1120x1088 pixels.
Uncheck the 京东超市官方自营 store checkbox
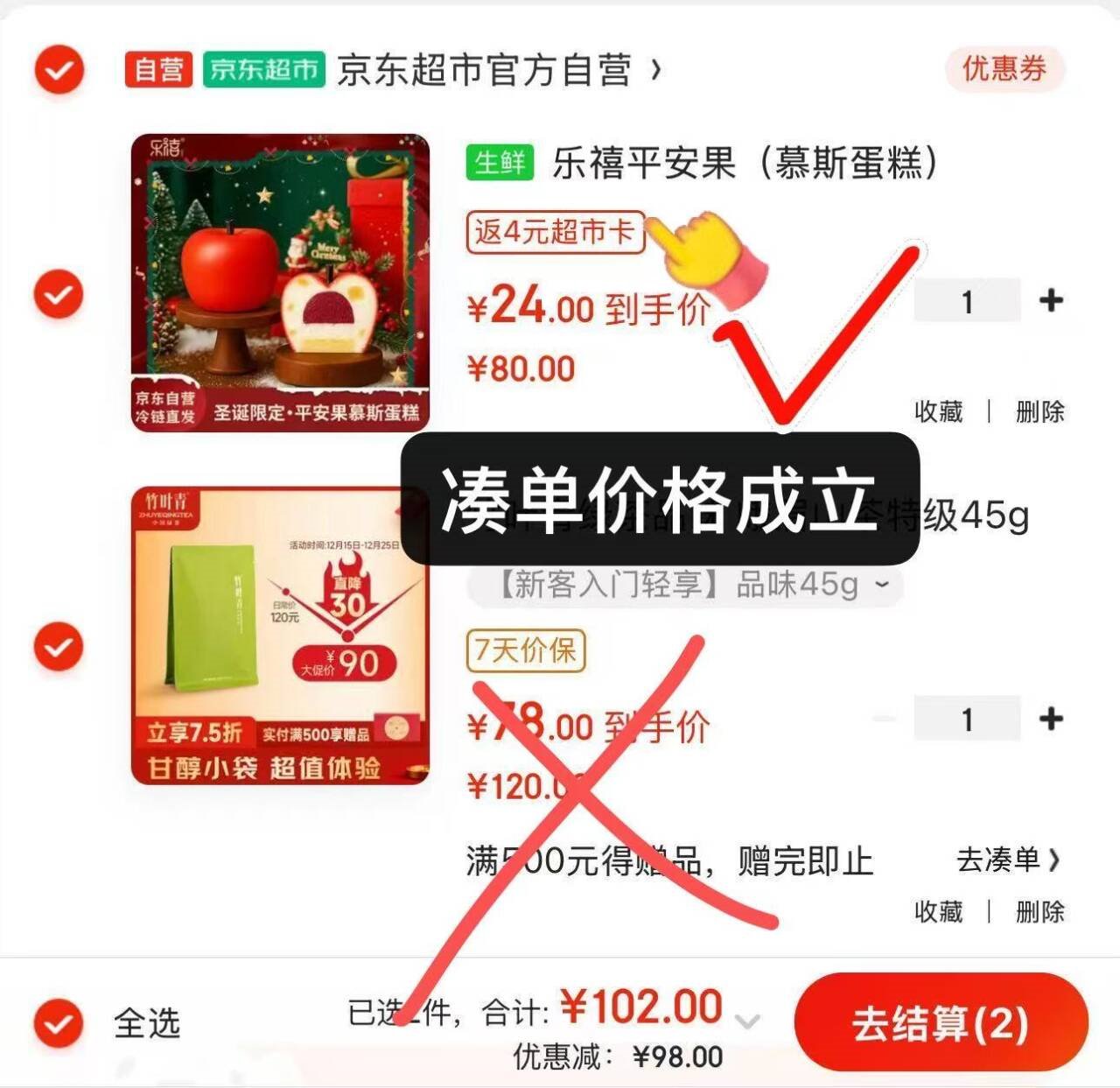pos(59,68)
